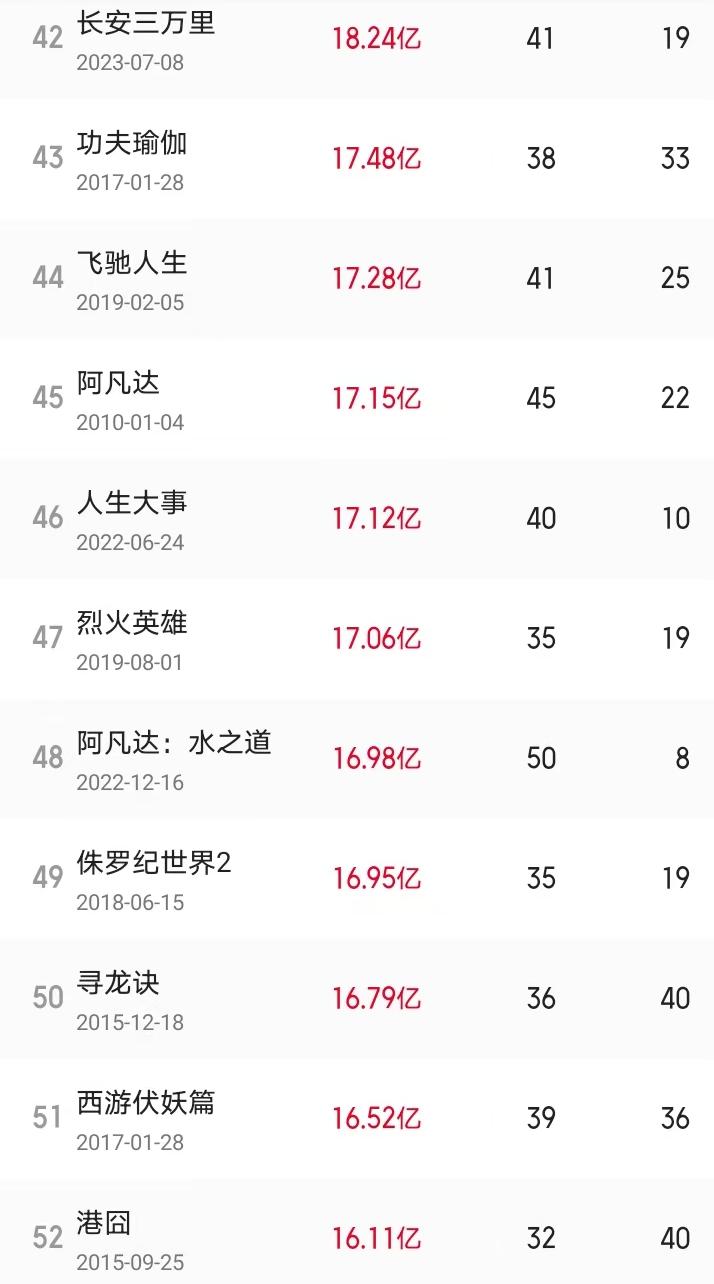Select the movie 人生大事

click(x=357, y=518)
